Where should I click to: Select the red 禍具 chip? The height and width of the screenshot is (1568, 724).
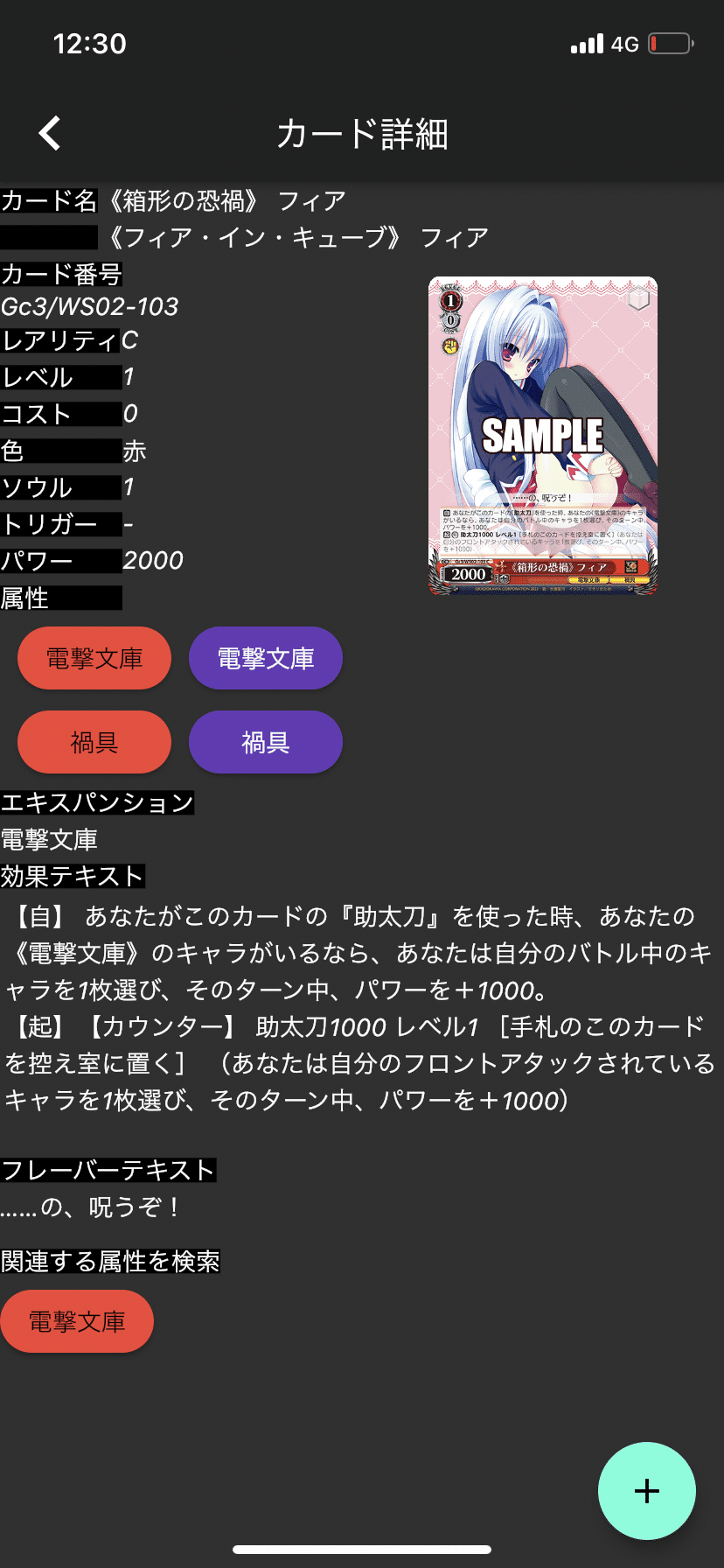94,742
